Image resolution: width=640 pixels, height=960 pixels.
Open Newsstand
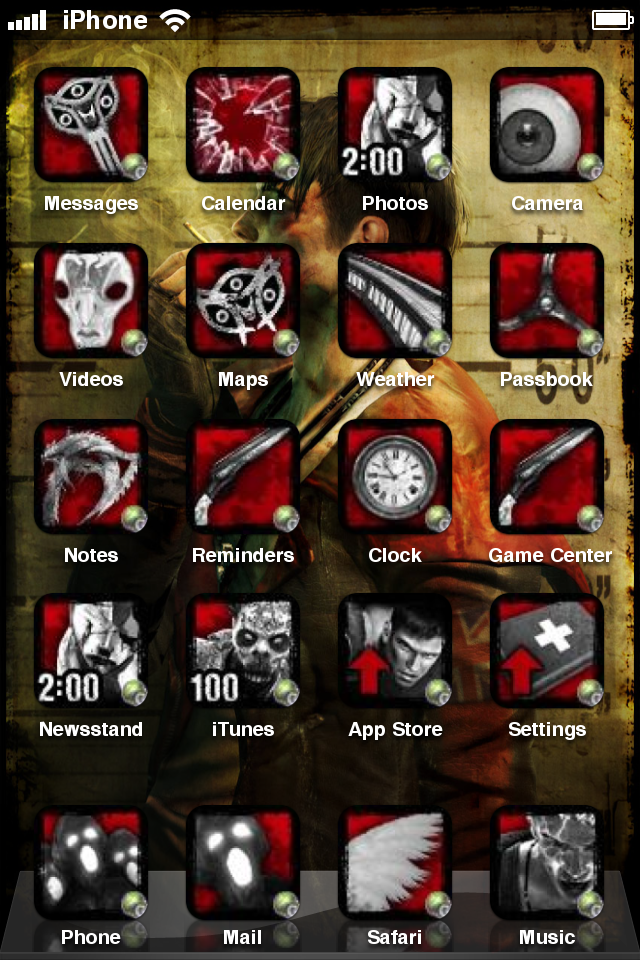click(91, 652)
